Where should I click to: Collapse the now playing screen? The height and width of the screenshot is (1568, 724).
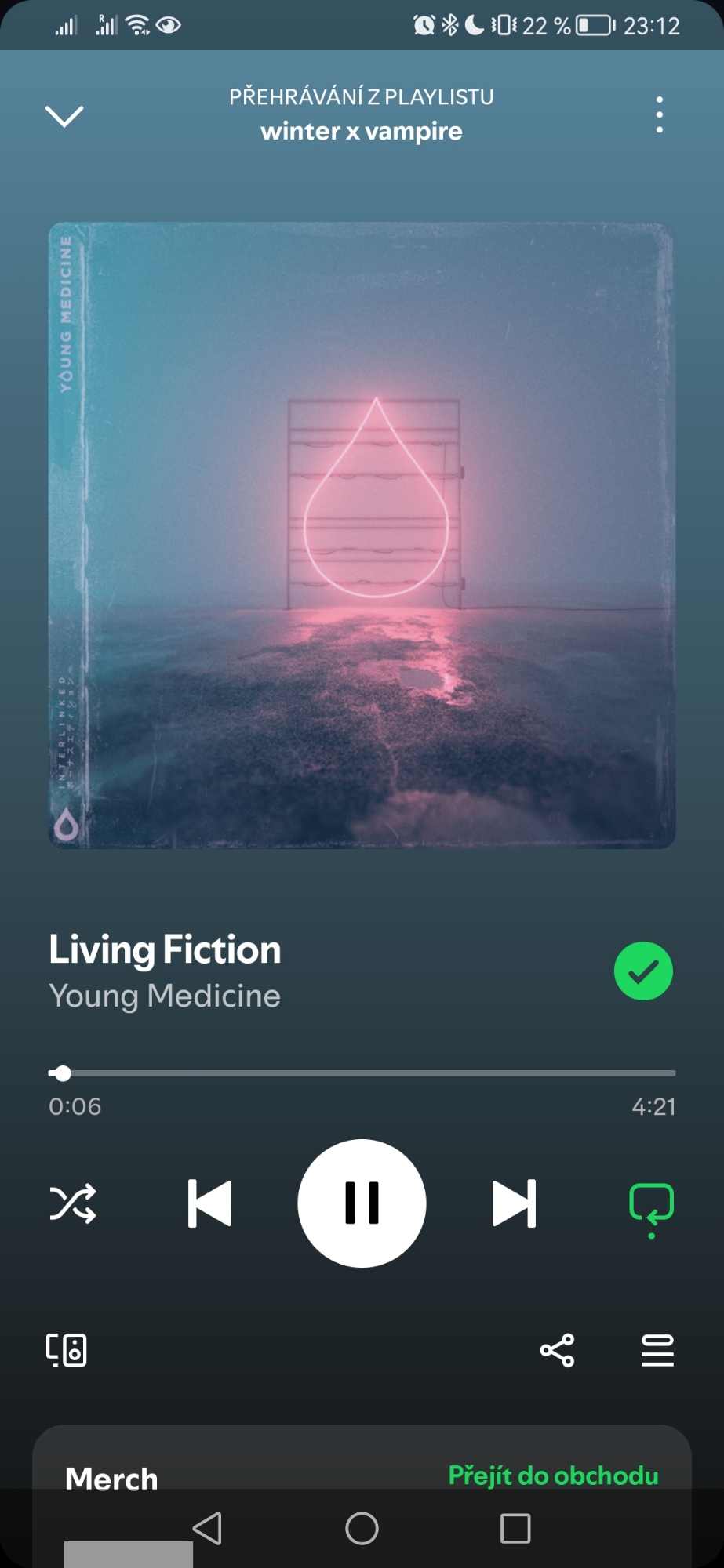click(64, 116)
